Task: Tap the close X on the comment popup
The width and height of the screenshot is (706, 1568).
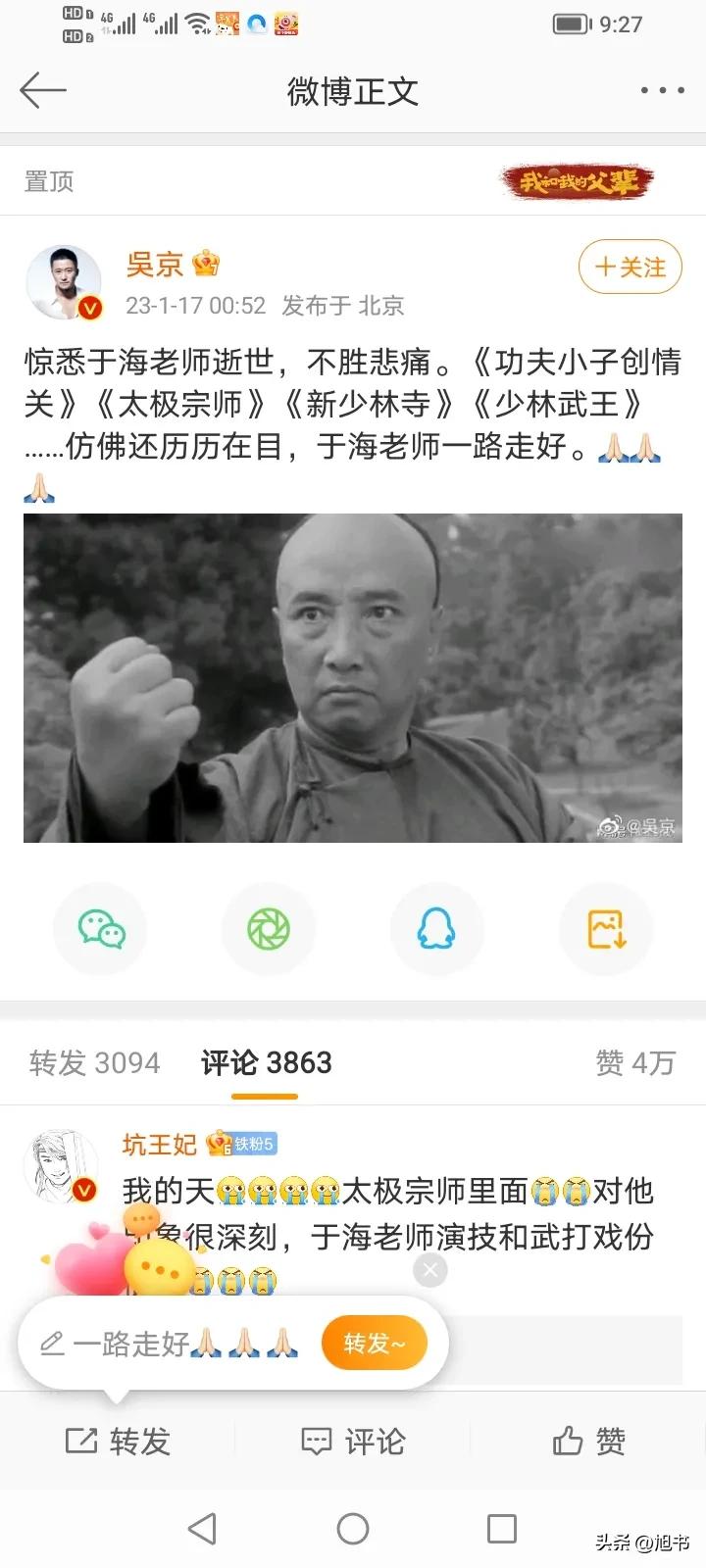Action: pyautogui.click(x=429, y=1269)
